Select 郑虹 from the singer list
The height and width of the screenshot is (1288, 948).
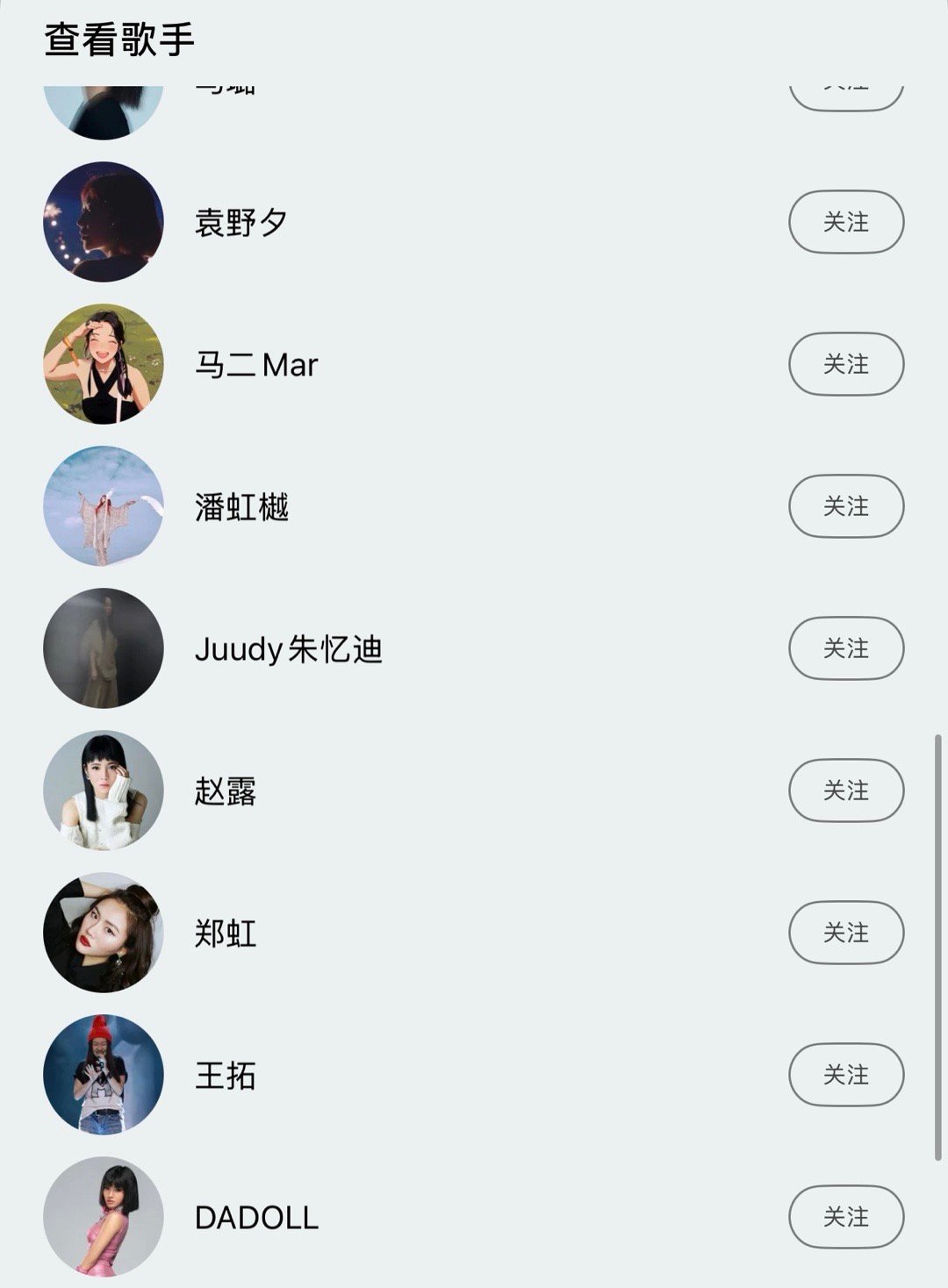point(226,934)
